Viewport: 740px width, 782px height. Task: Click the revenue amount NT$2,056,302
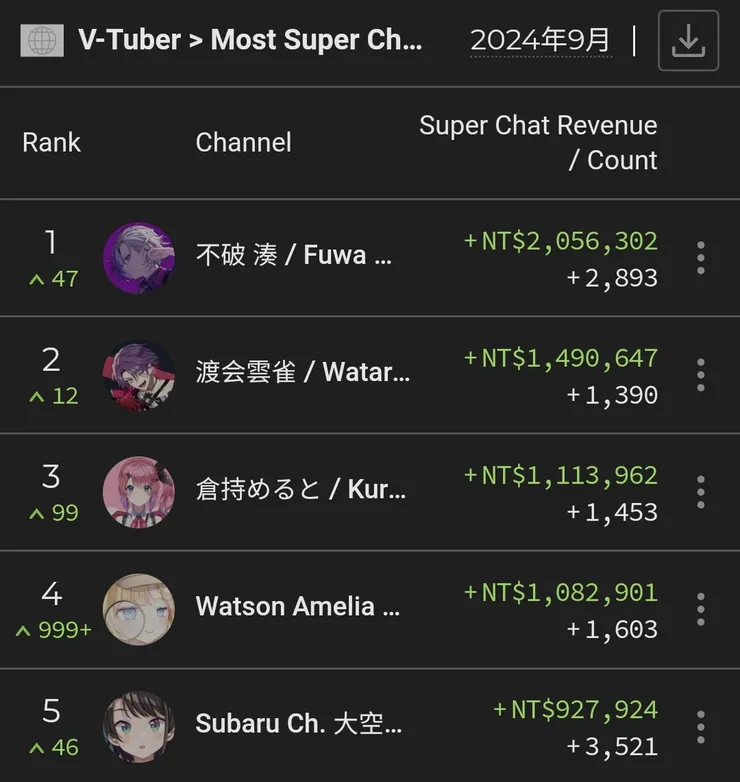[560, 239]
